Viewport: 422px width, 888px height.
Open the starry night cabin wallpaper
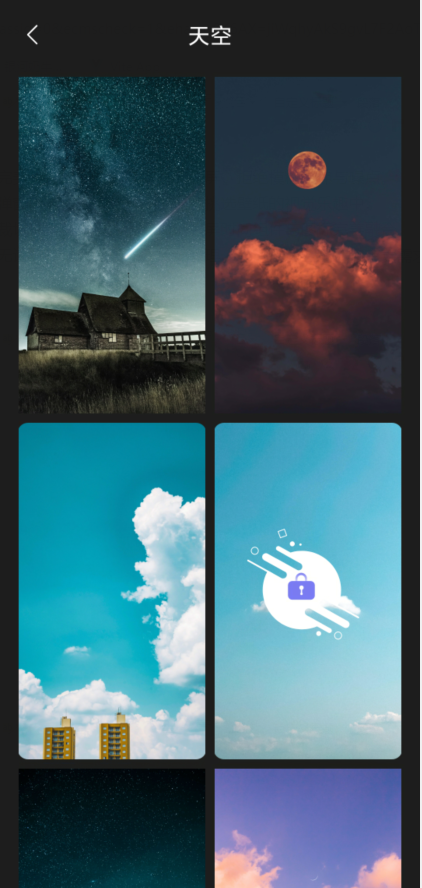pos(112,245)
